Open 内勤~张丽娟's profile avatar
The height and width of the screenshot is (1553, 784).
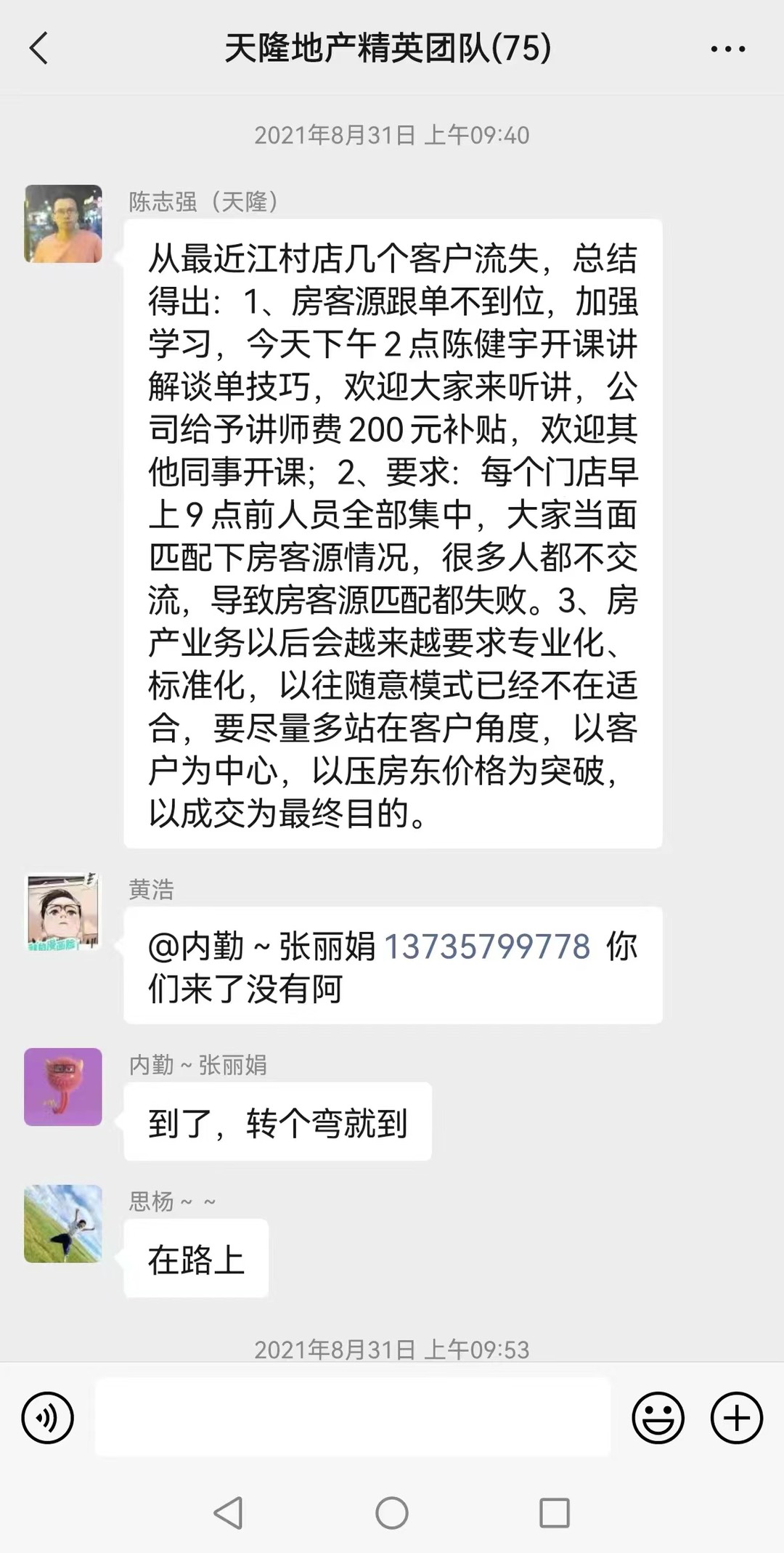pos(63,1087)
